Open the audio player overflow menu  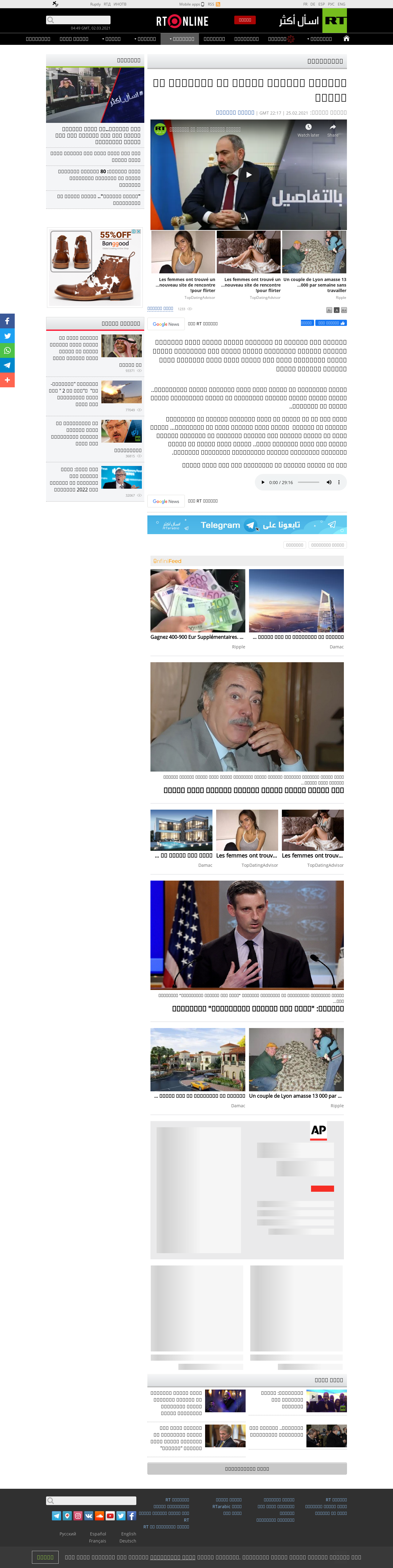pos(339,482)
